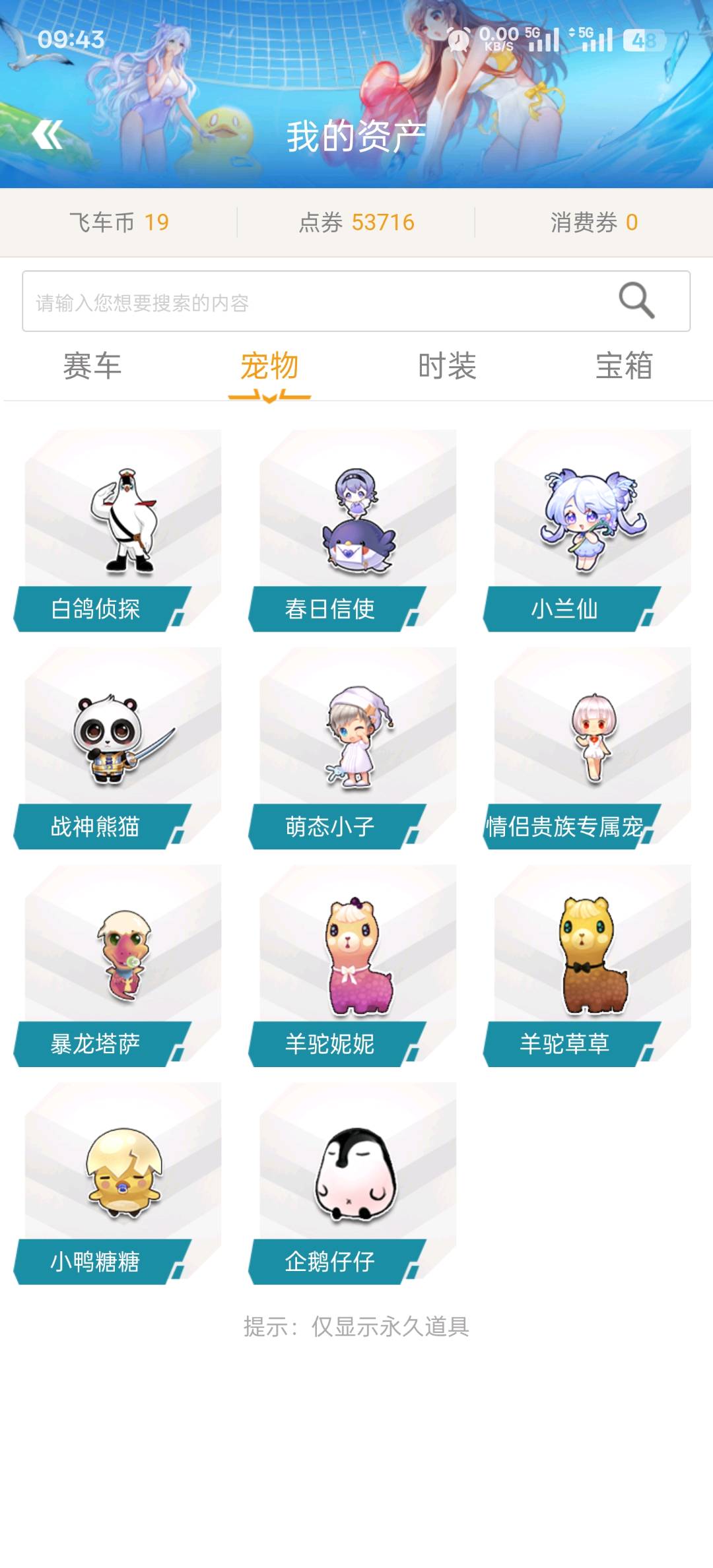
Task: Switch to the 赛车 tab
Action: pos(92,366)
